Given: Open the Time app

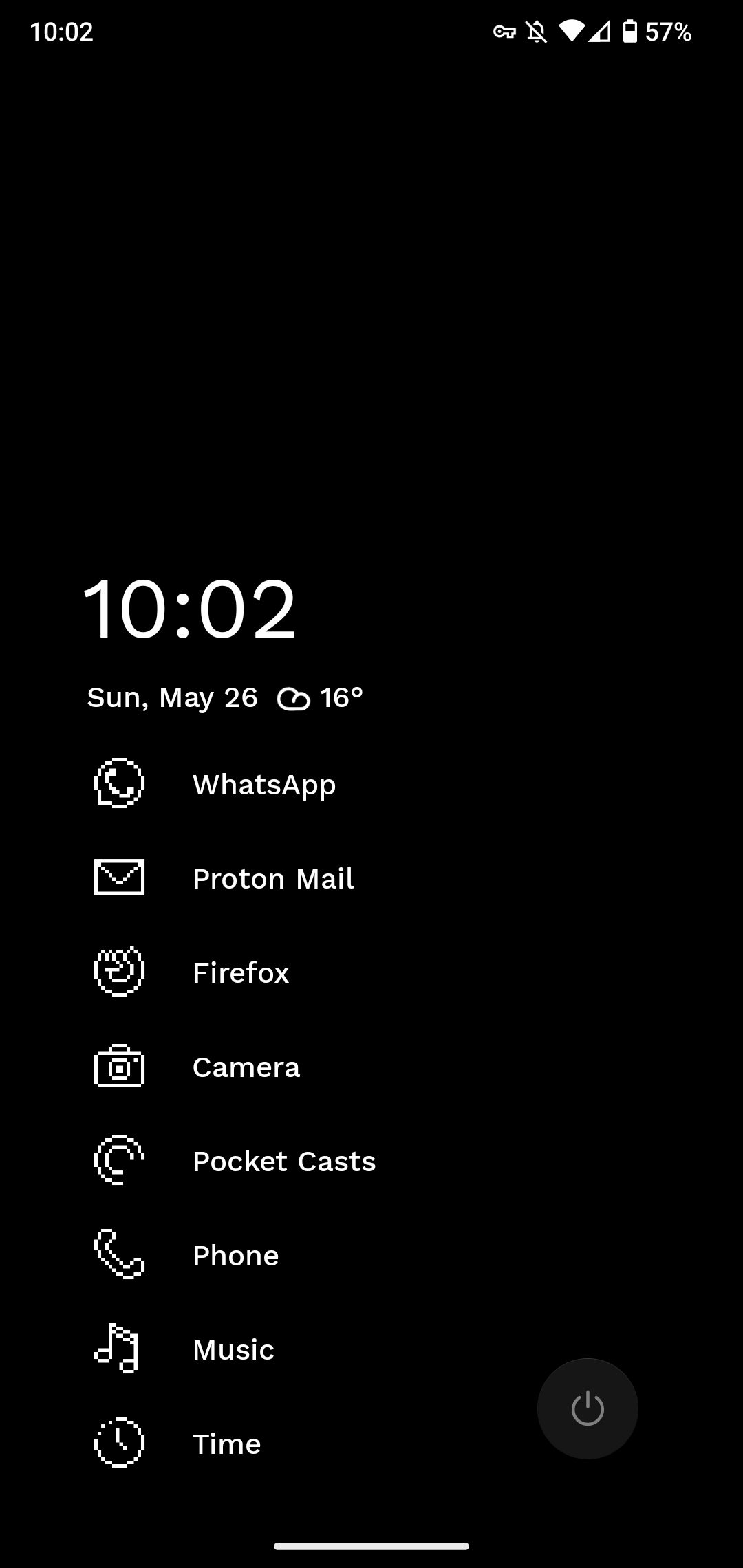Looking at the screenshot, I should pos(226,1444).
